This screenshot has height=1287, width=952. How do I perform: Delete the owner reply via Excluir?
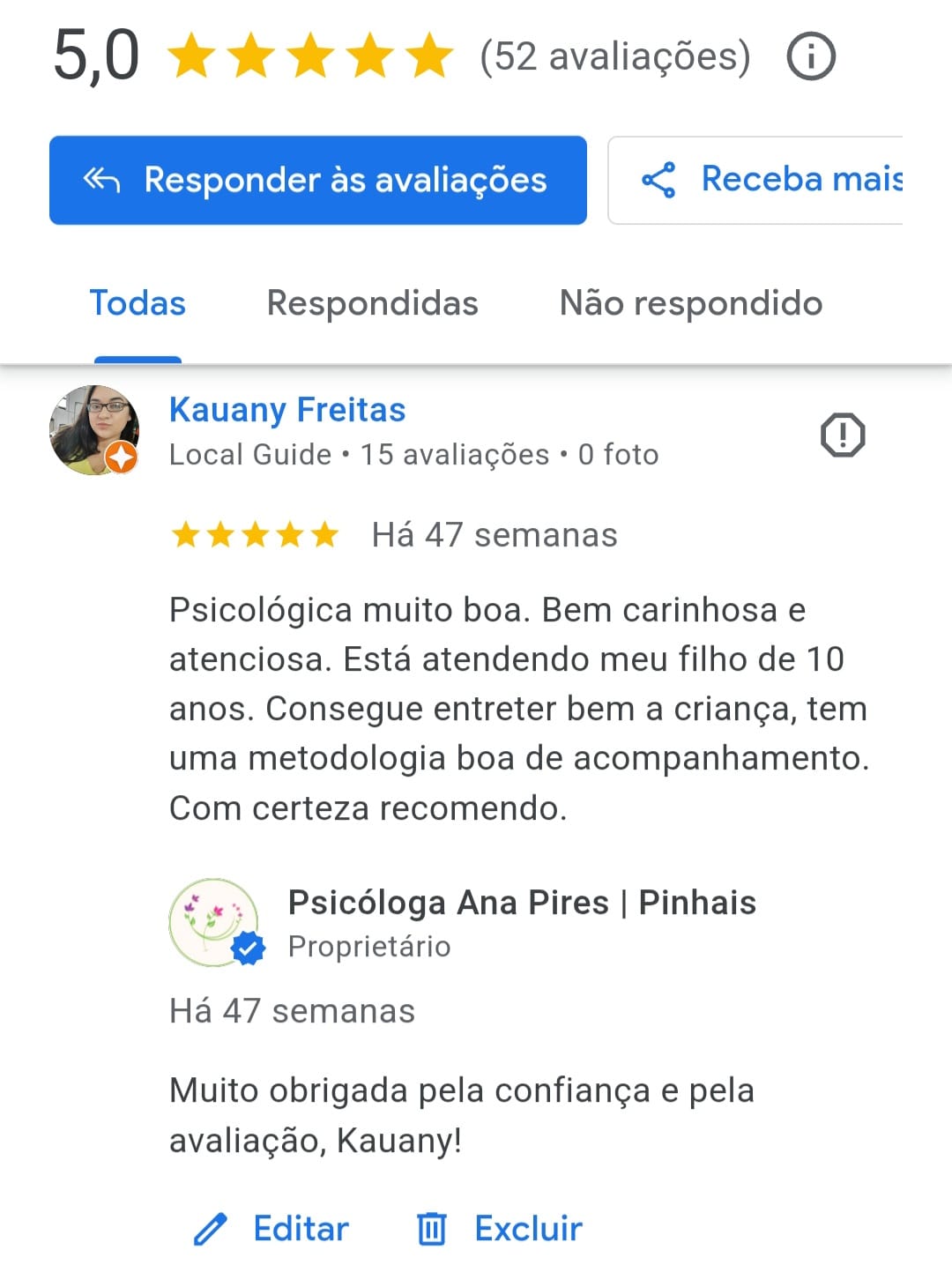coord(500,1229)
